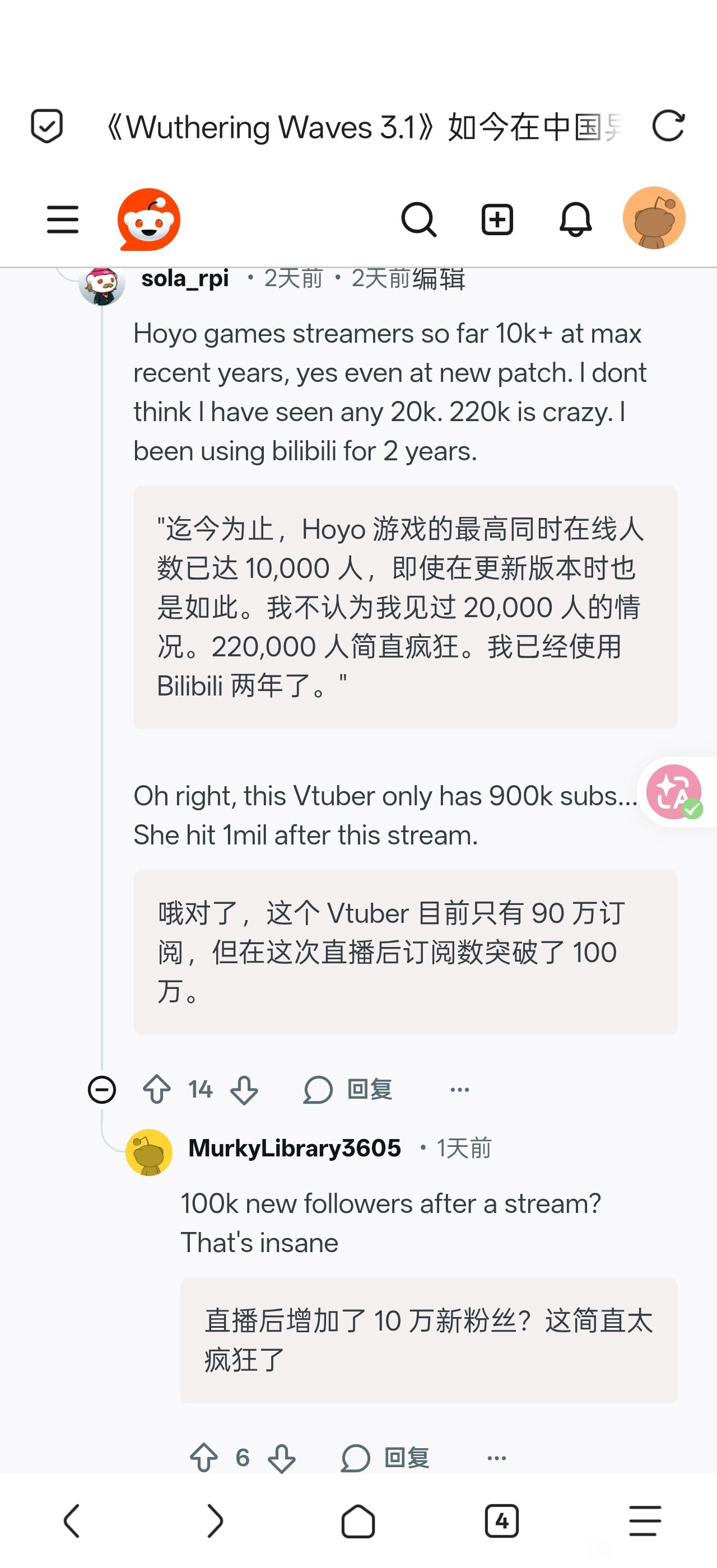Image resolution: width=717 pixels, height=1568 pixels.
Task: Reload the page with the refresh icon
Action: pos(668,127)
